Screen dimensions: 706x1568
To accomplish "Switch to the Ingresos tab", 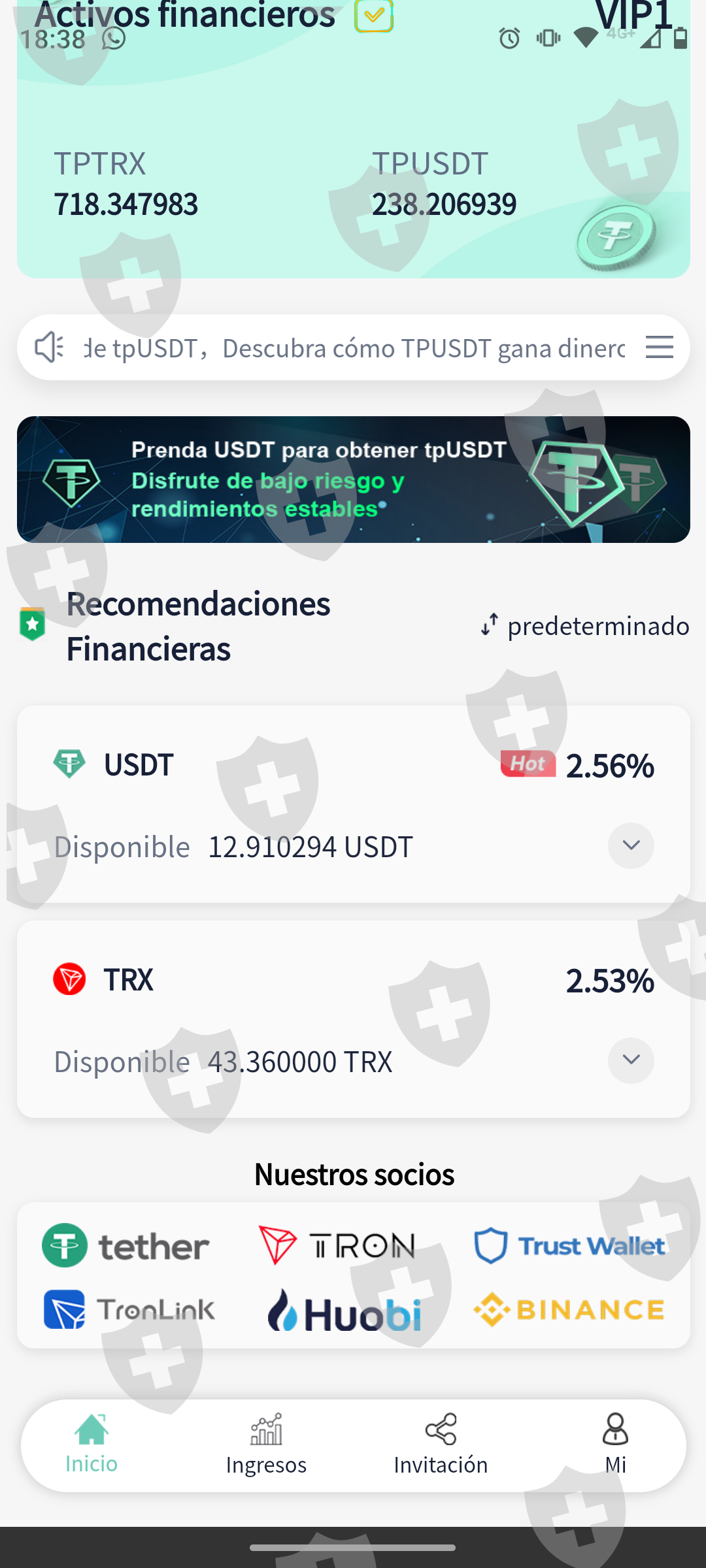I will (266, 1445).
